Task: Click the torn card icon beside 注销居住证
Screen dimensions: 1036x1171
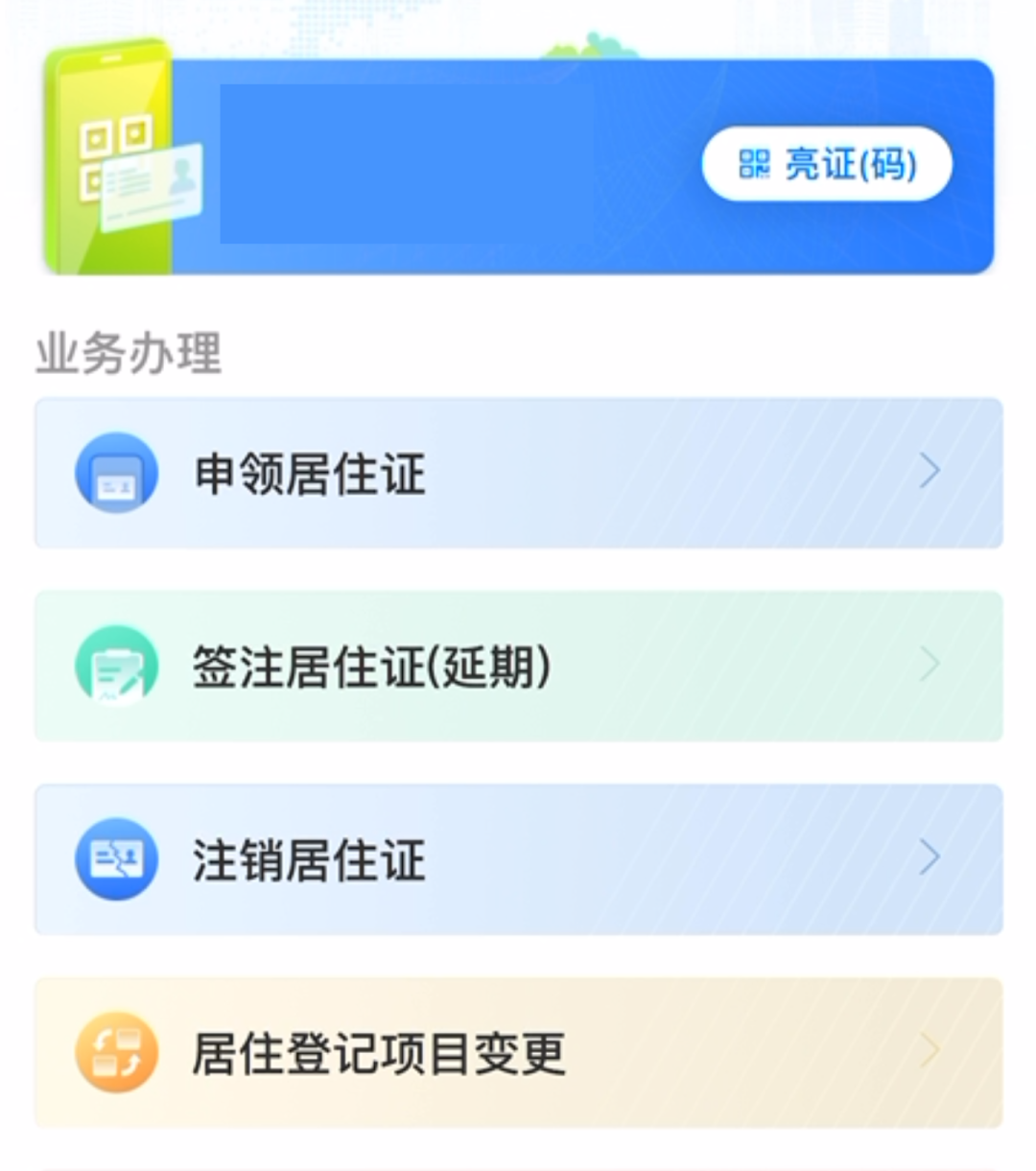Action: click(x=115, y=859)
